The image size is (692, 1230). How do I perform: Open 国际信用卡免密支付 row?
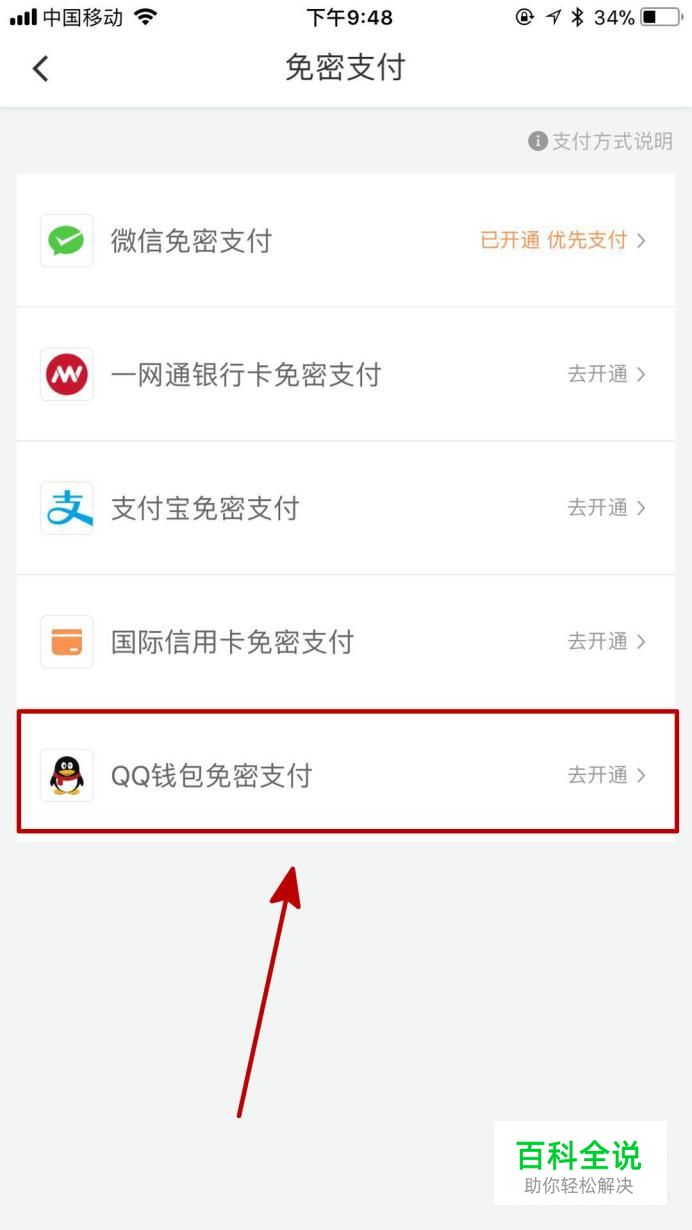pyautogui.click(x=346, y=641)
